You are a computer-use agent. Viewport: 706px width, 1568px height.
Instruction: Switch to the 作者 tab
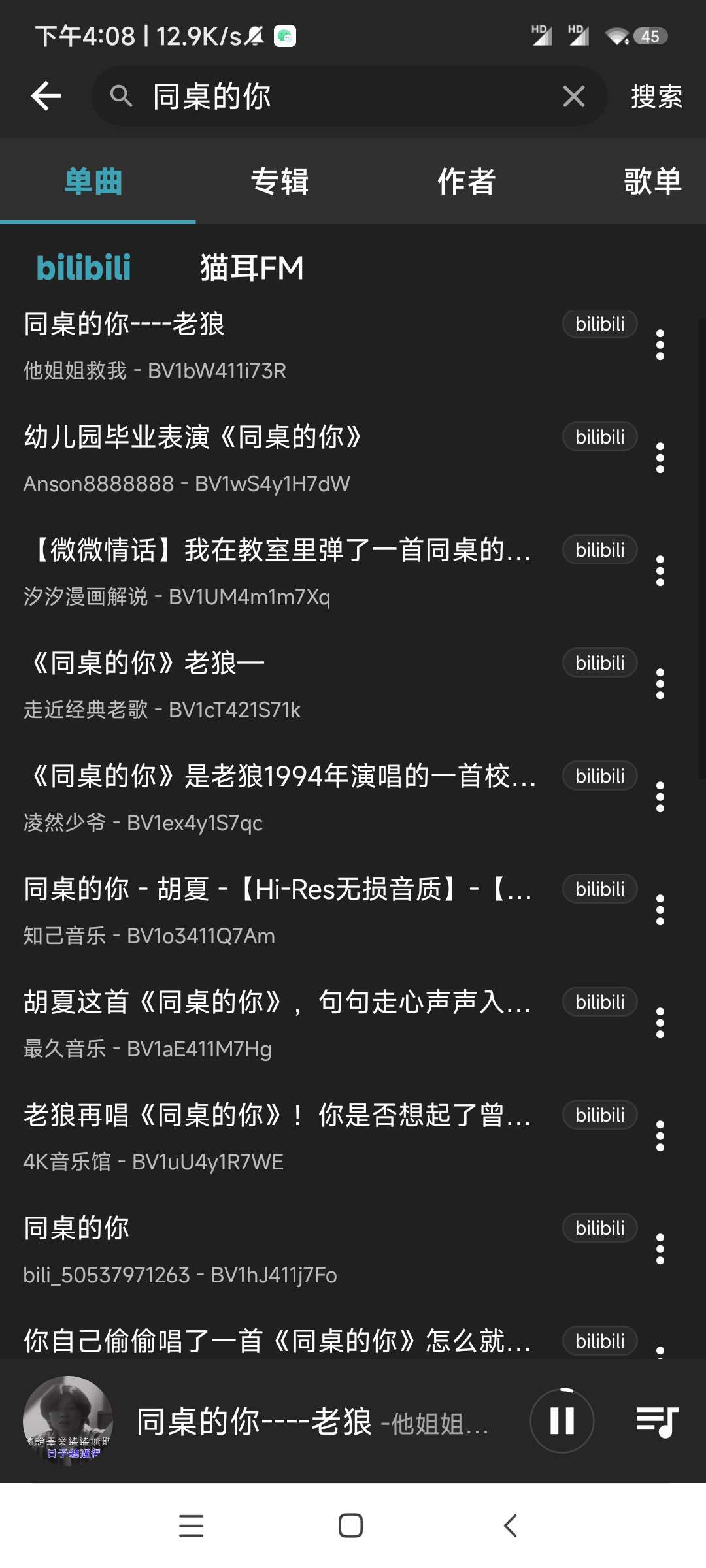coord(466,182)
